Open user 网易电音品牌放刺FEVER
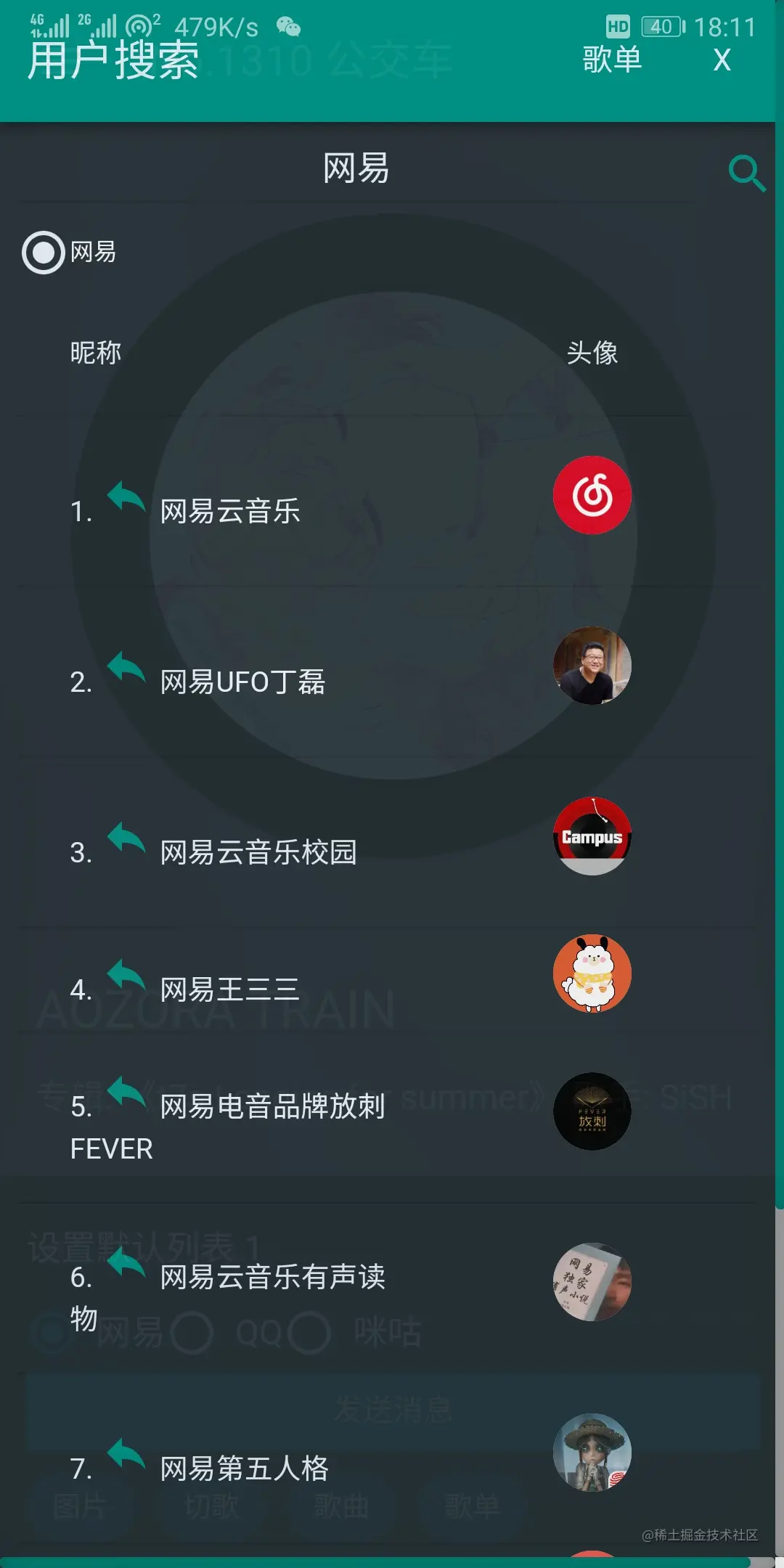784x1568 pixels. (272, 1107)
